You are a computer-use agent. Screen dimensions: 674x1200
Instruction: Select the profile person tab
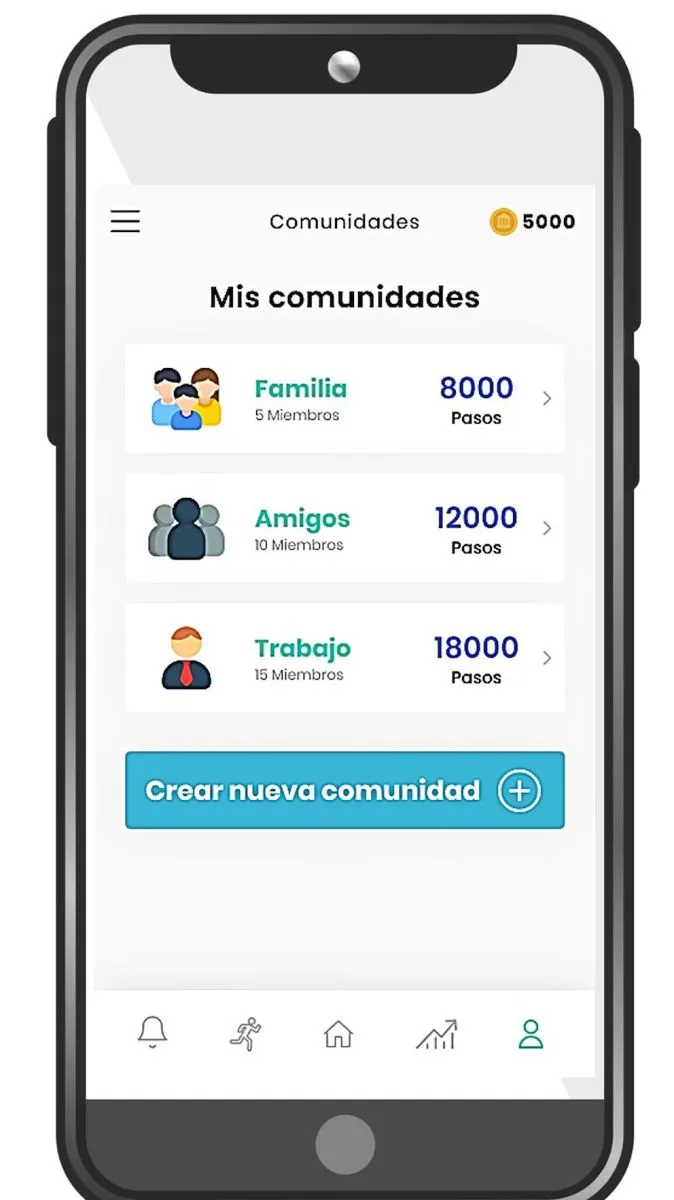click(530, 1033)
